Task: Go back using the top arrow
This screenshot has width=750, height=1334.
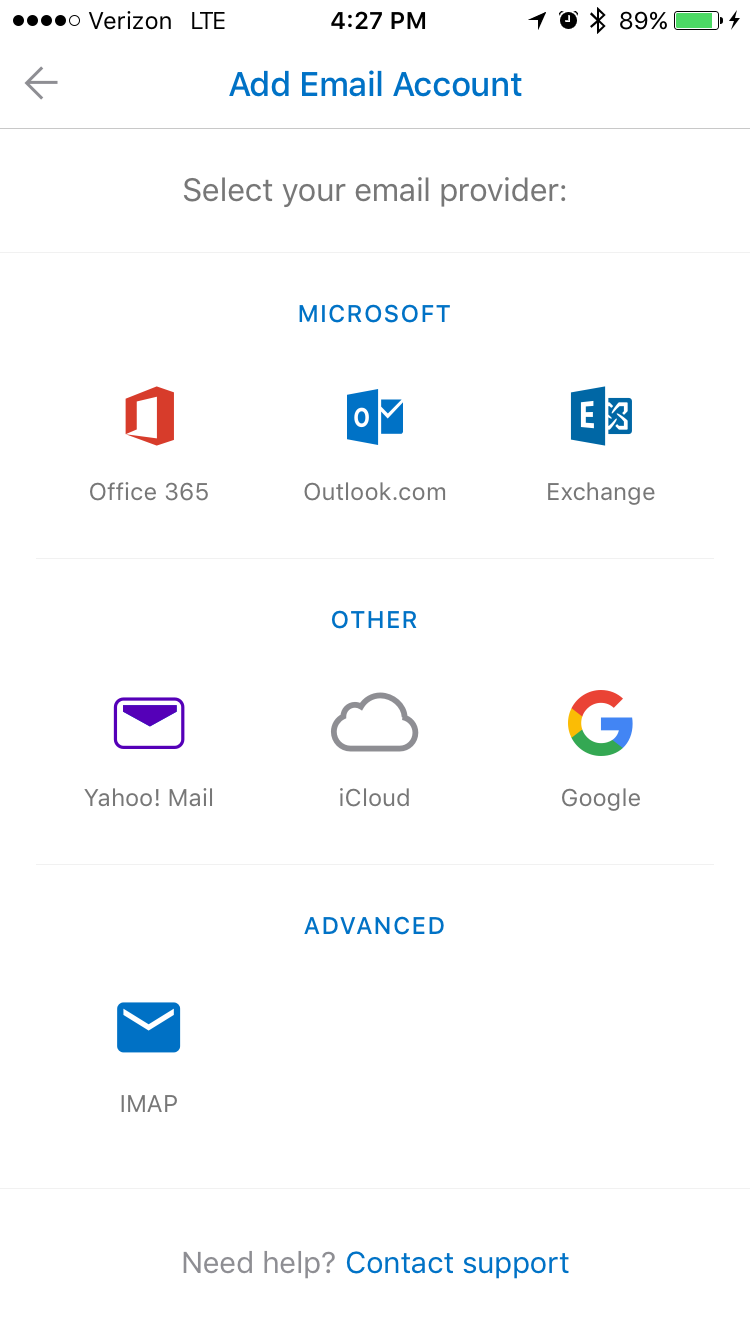Action: coord(42,84)
